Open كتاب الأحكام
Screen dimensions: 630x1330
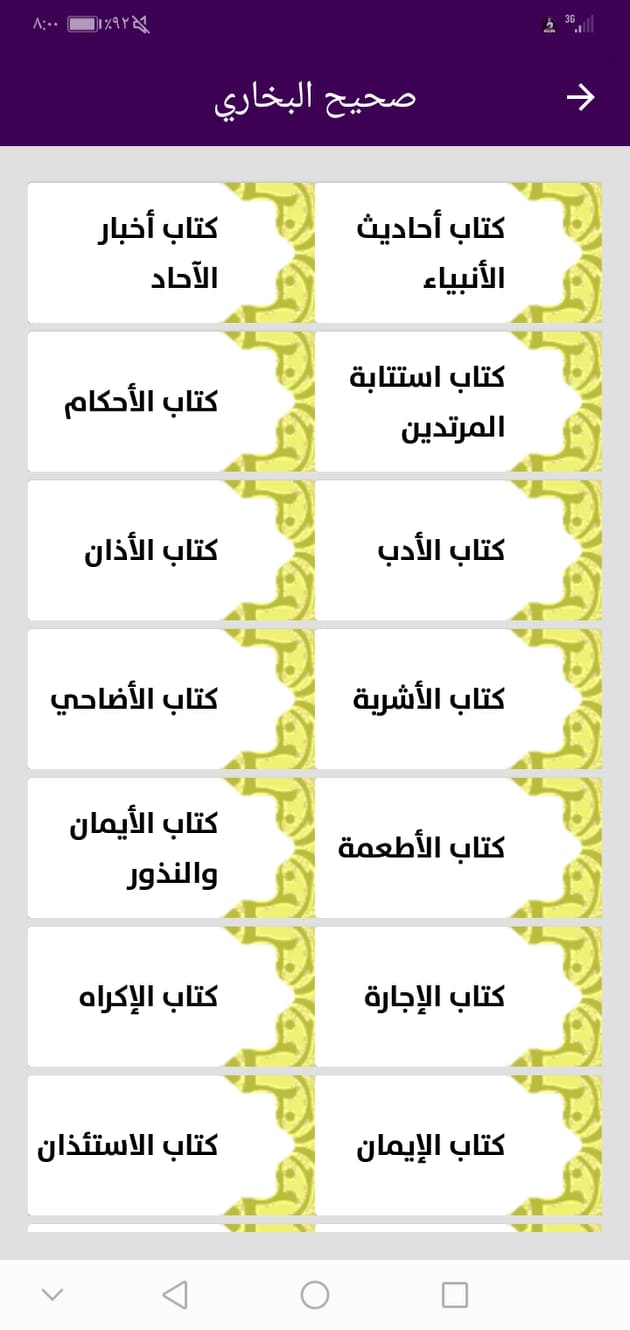171,401
